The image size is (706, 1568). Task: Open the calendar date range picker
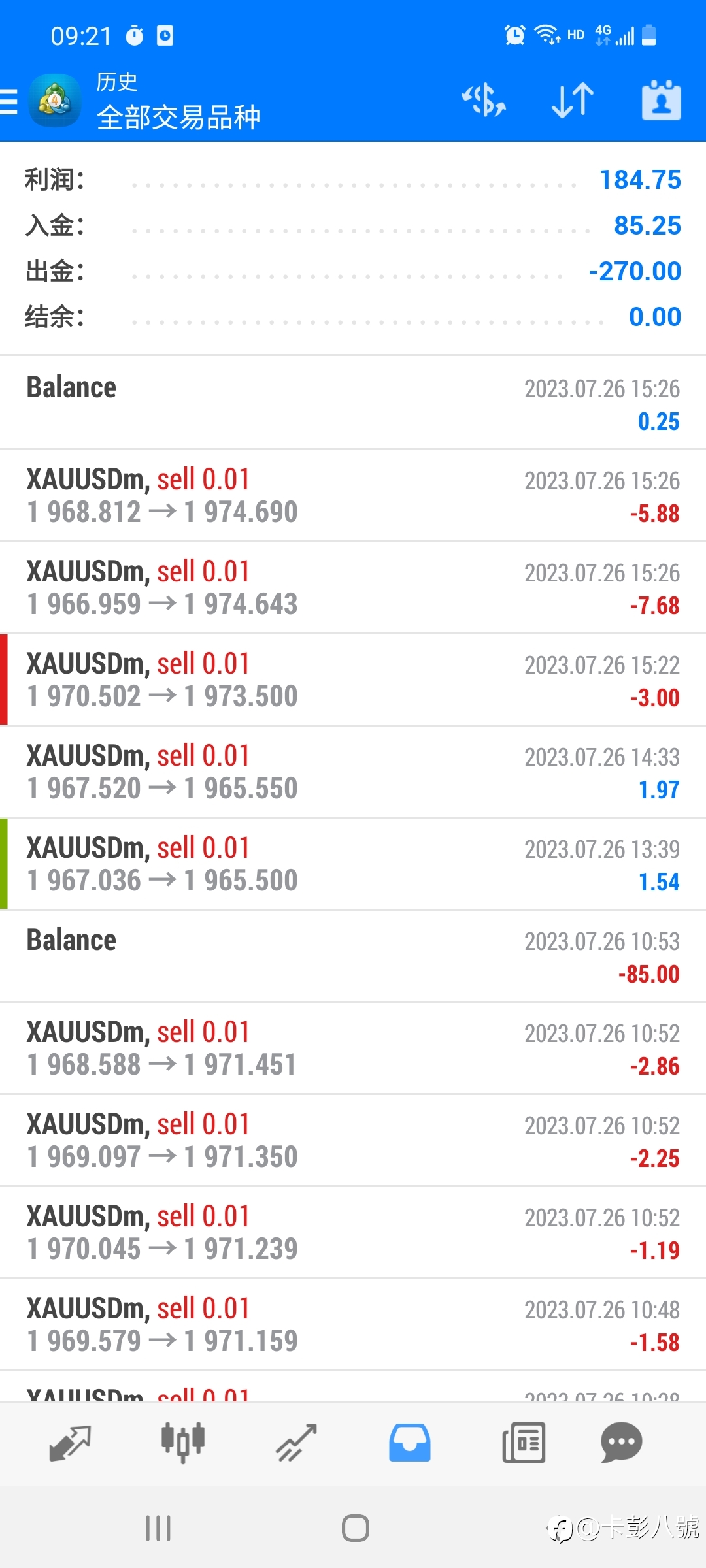point(661,101)
